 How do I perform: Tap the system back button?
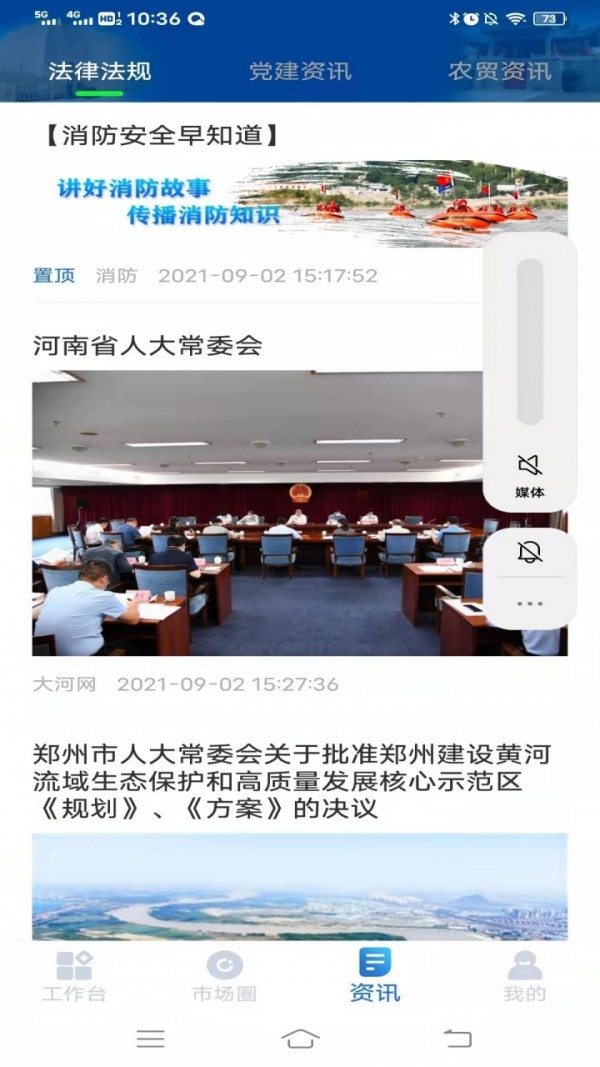pos(457,1039)
